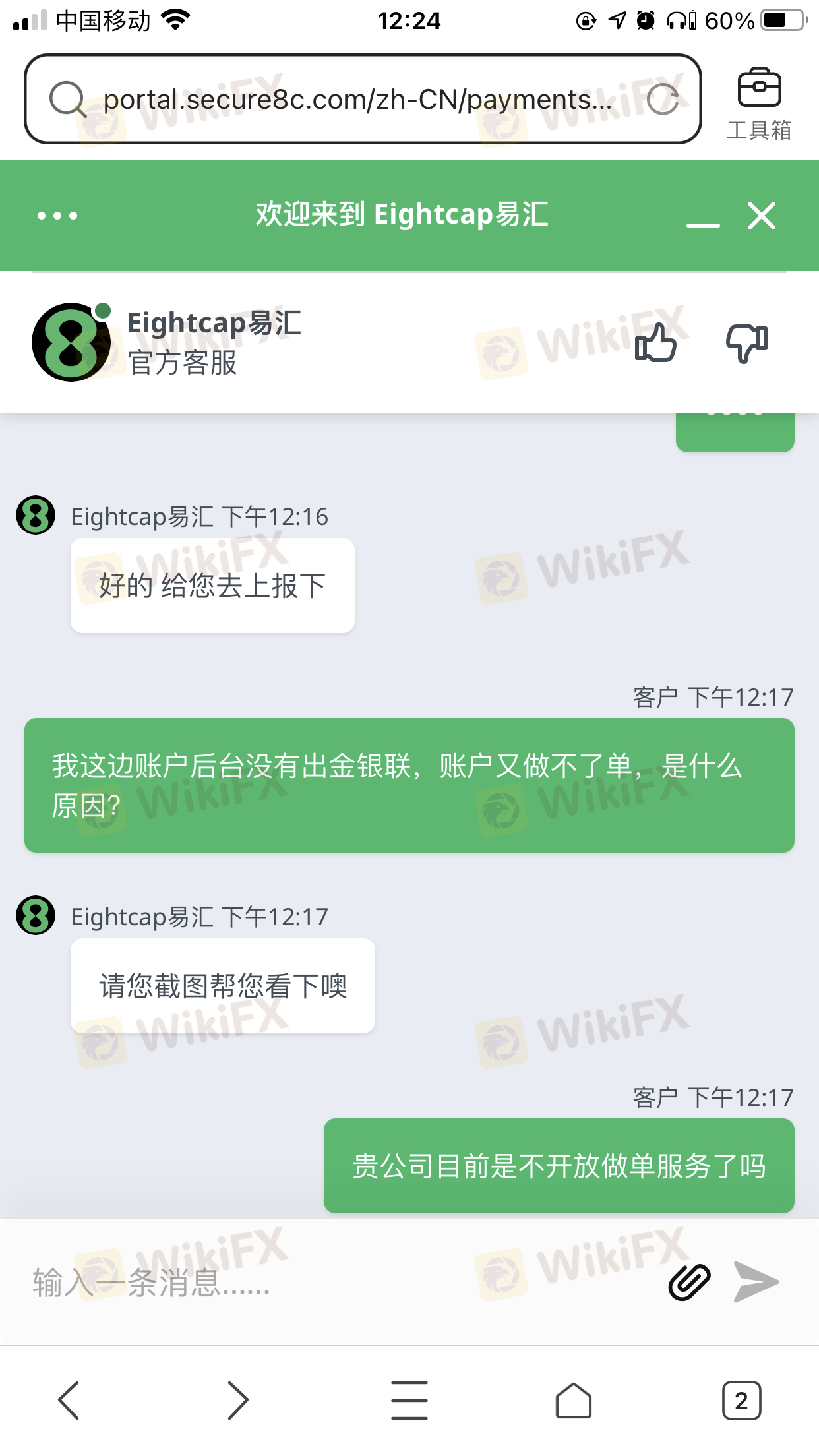Attach a file with the paperclip icon

[x=689, y=1283]
